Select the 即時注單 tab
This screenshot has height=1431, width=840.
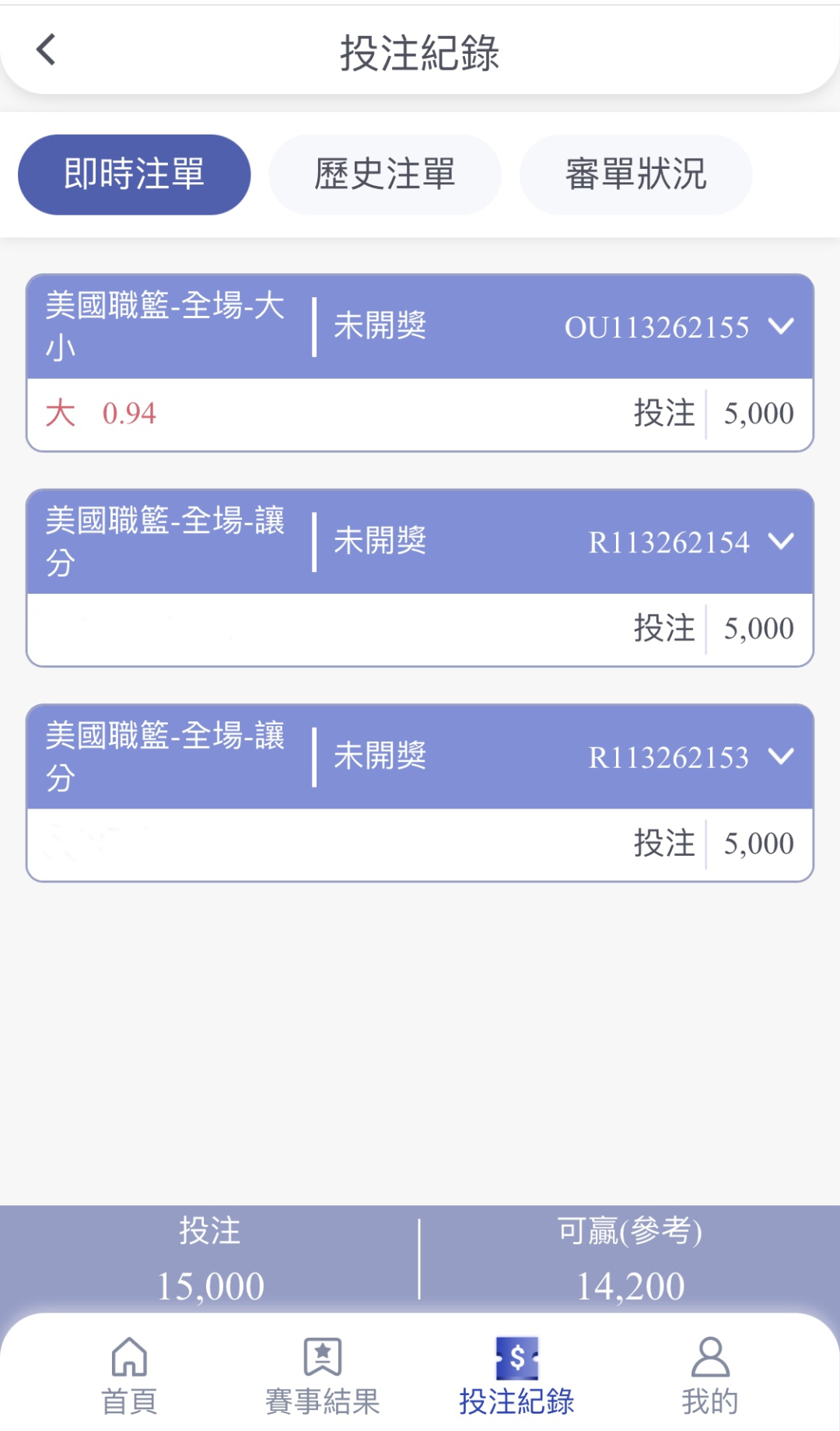pos(135,174)
